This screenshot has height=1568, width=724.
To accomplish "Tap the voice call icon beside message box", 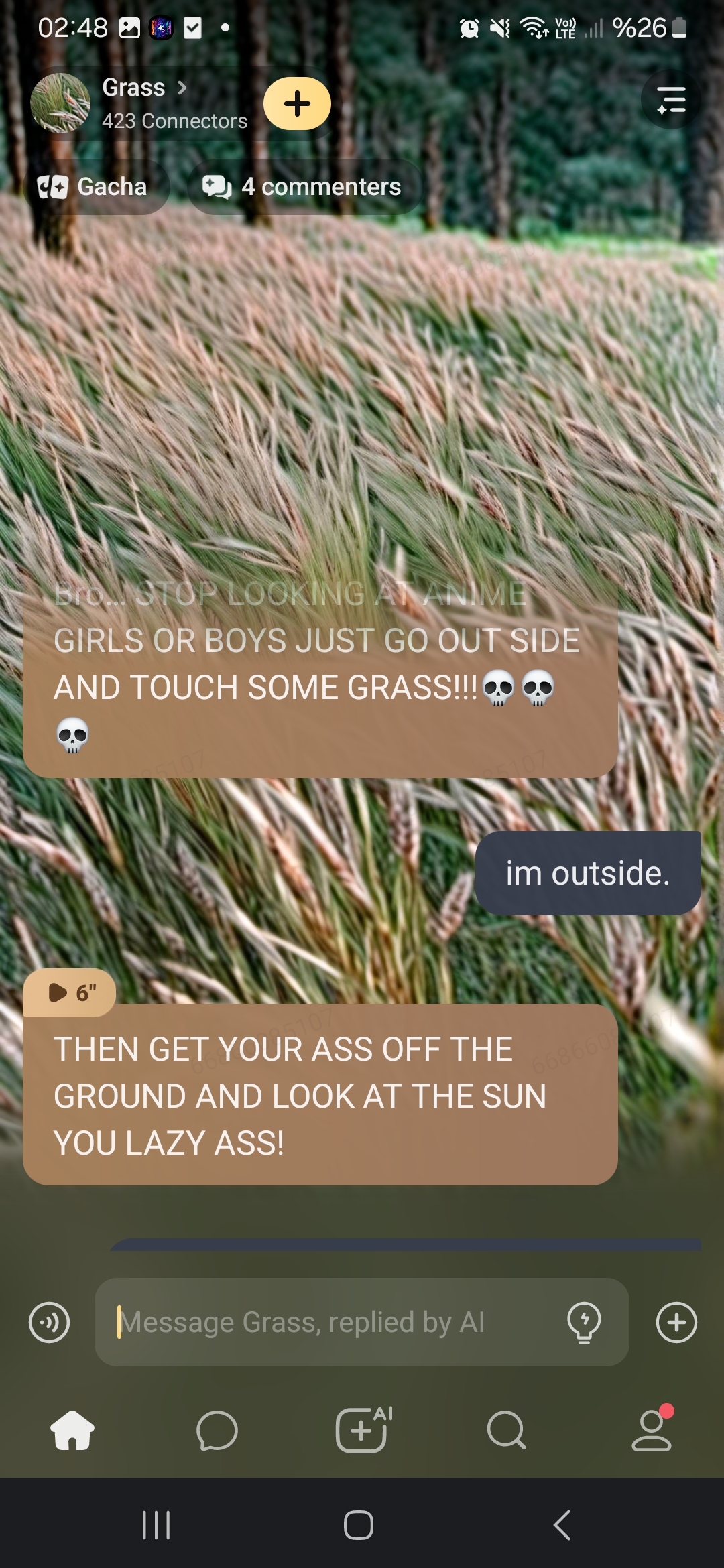I will click(x=49, y=1323).
